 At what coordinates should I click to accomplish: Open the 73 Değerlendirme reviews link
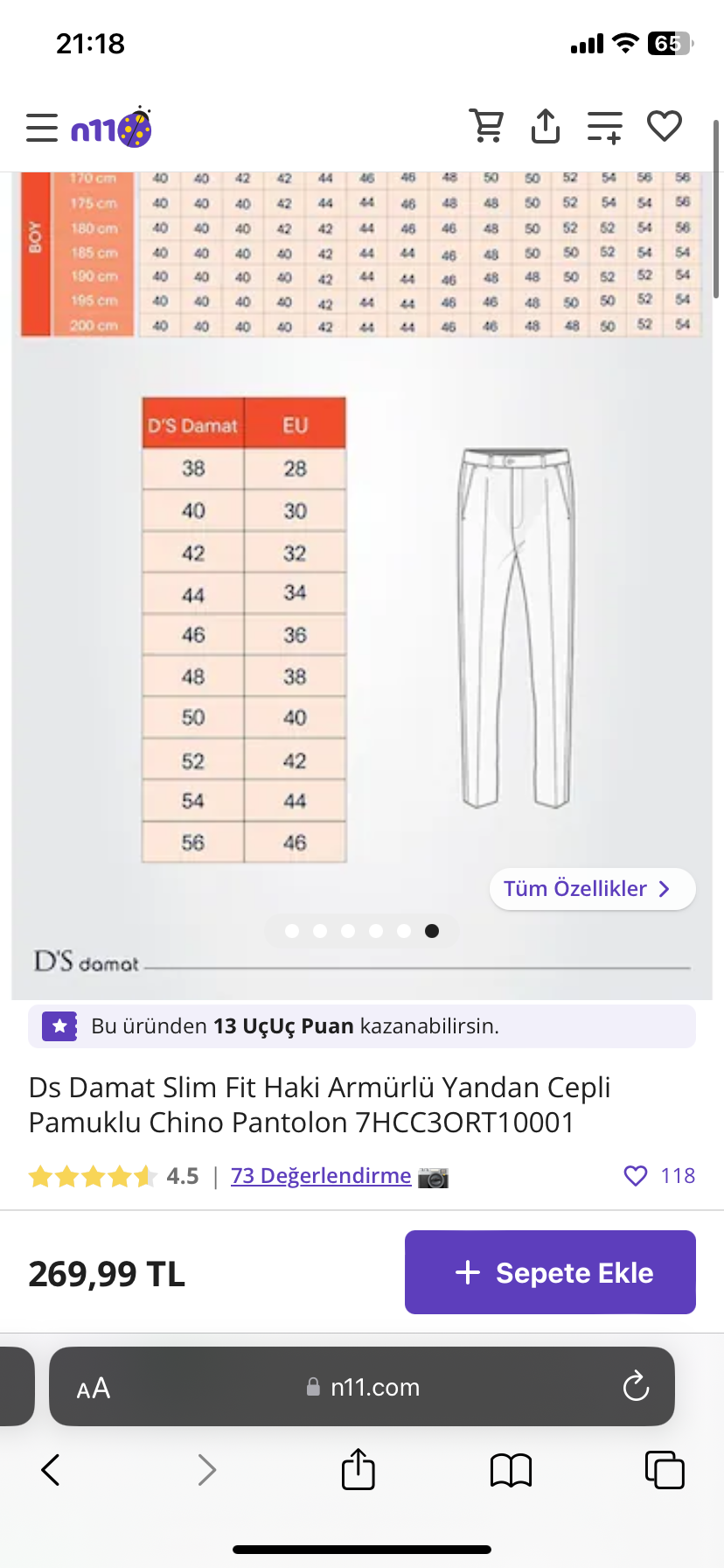tap(321, 1176)
